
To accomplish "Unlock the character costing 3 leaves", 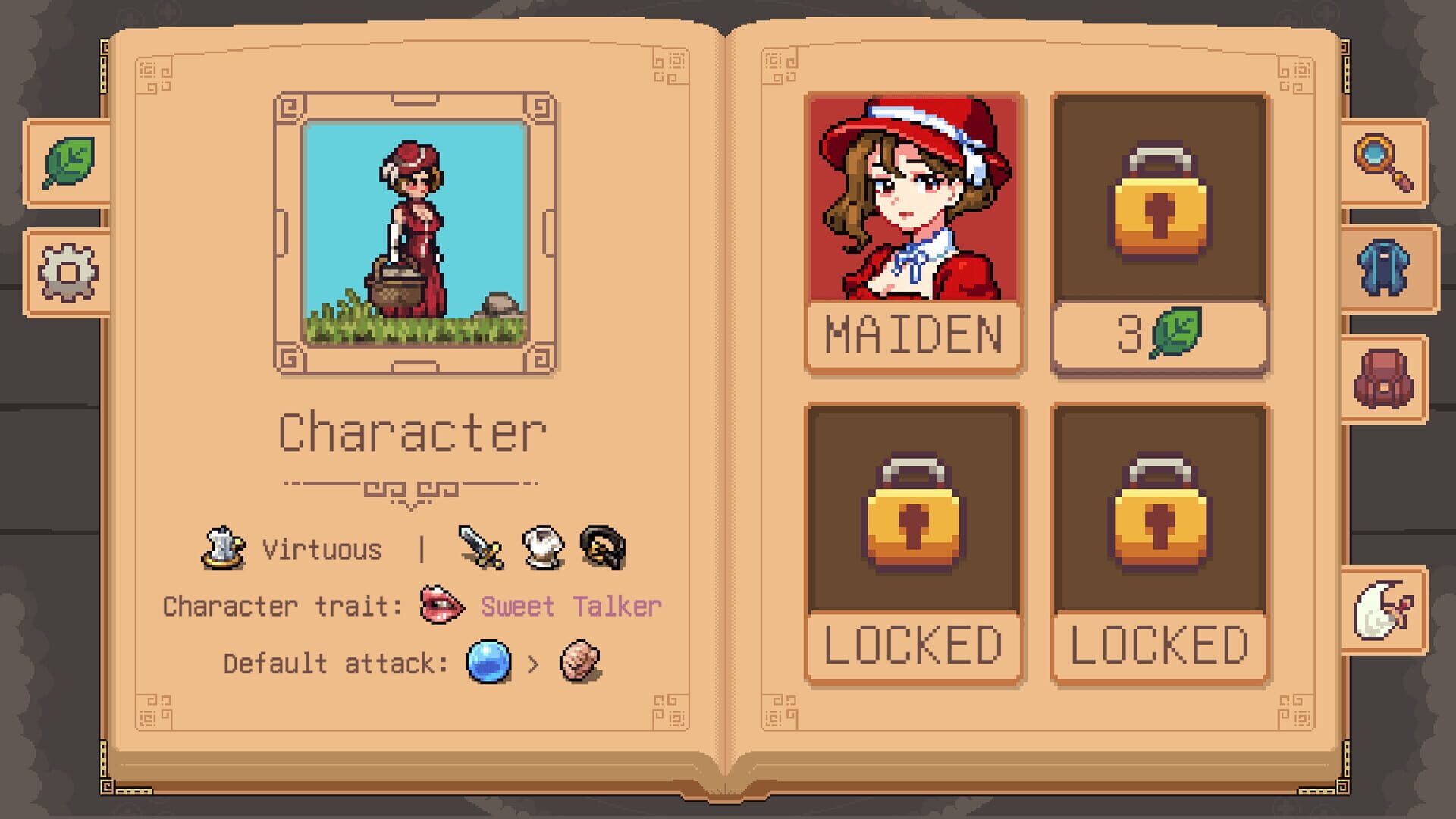I will [1160, 233].
